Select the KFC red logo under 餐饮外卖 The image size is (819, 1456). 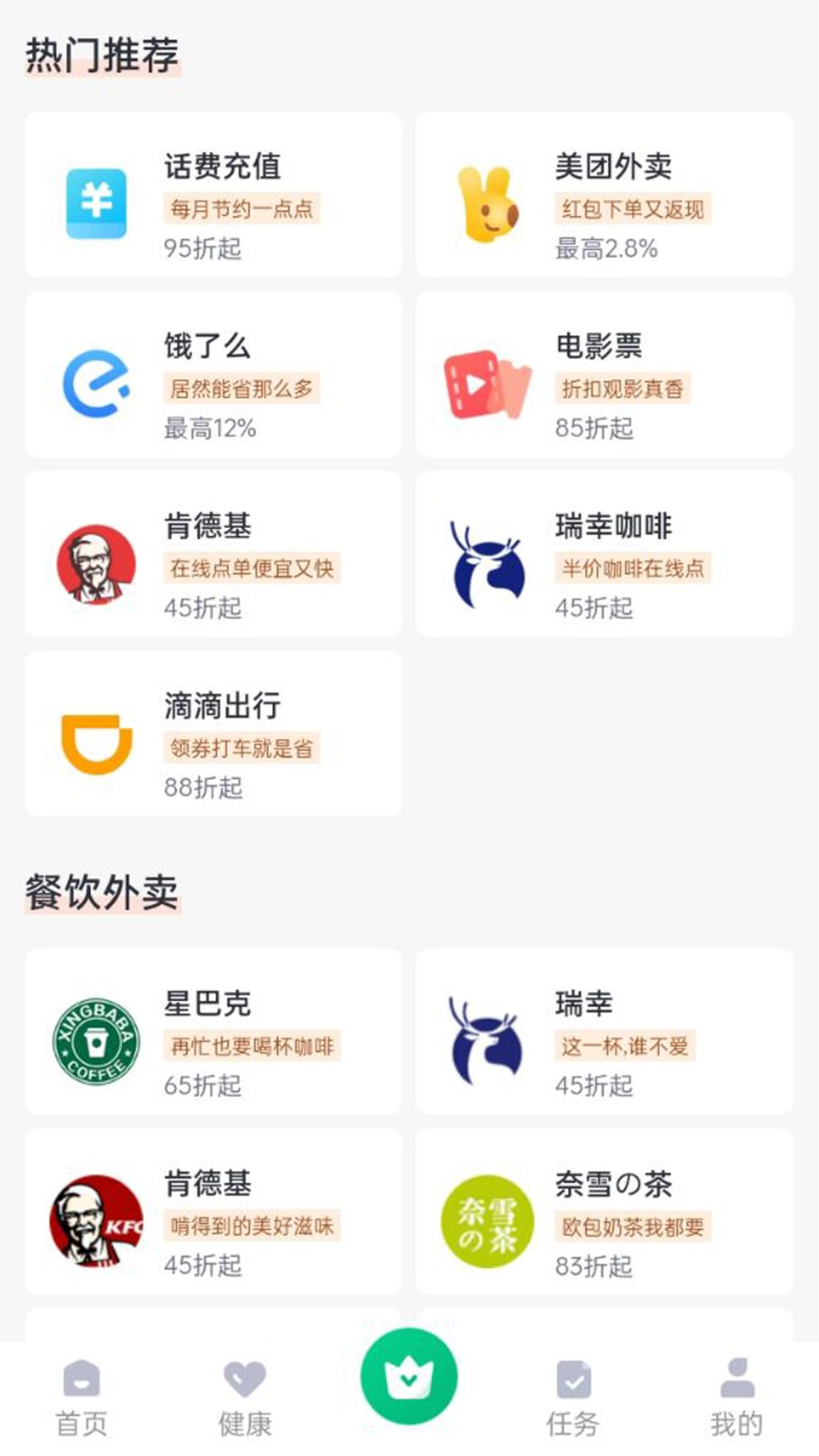point(94,1219)
